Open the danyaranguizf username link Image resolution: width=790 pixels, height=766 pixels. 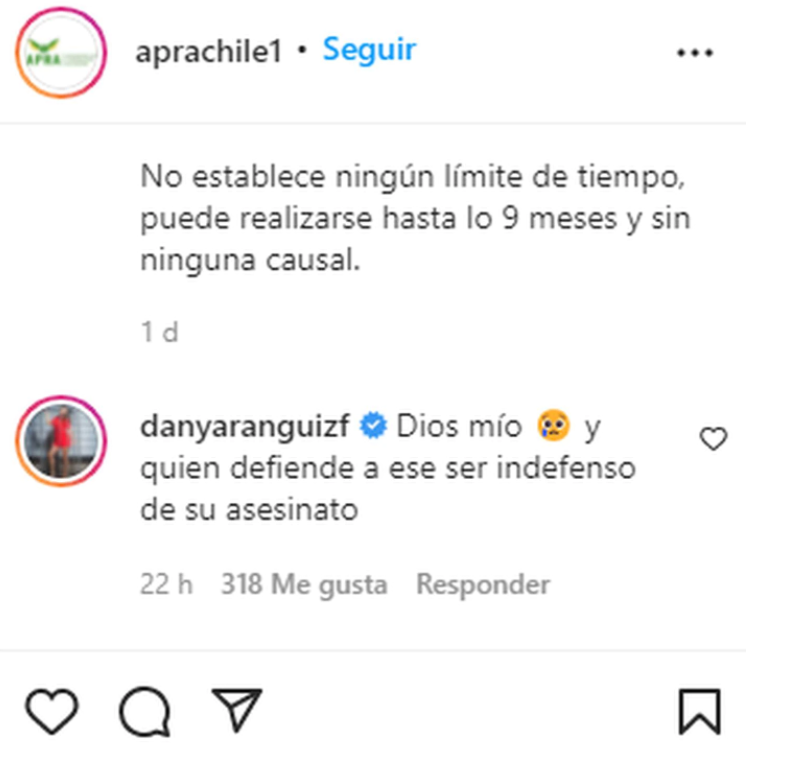[245, 427]
